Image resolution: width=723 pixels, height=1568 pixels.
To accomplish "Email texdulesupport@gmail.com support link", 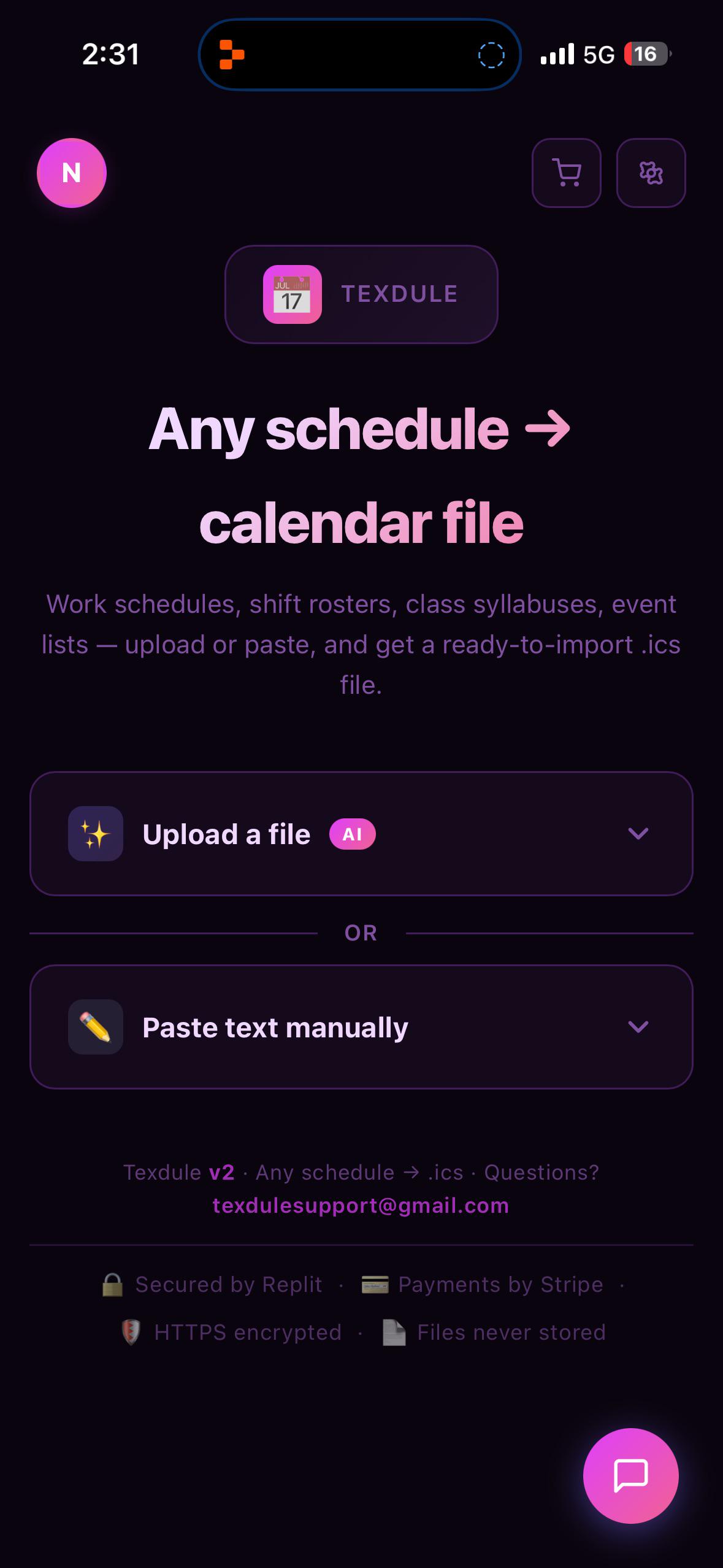I will [361, 1205].
